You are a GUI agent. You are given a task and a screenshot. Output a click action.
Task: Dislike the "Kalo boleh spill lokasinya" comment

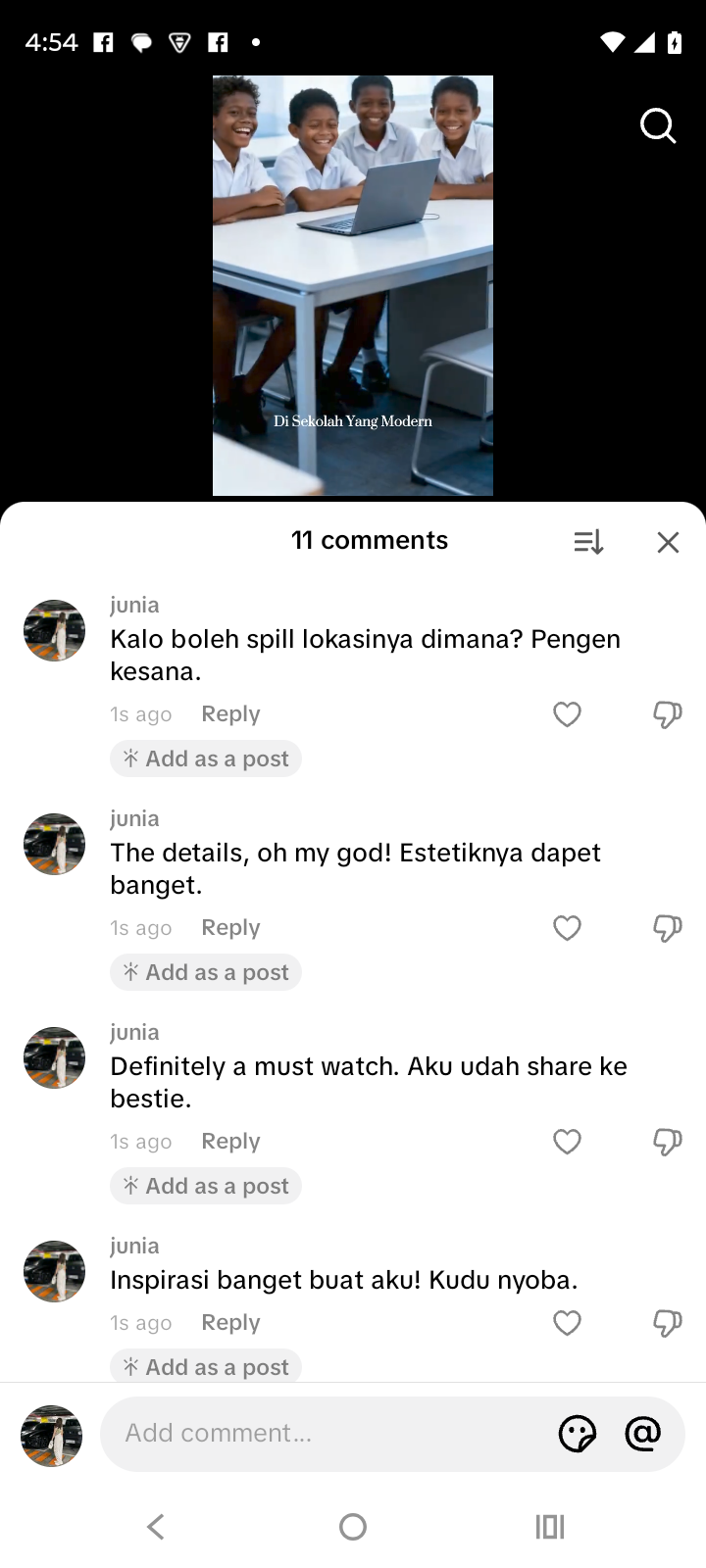(667, 714)
